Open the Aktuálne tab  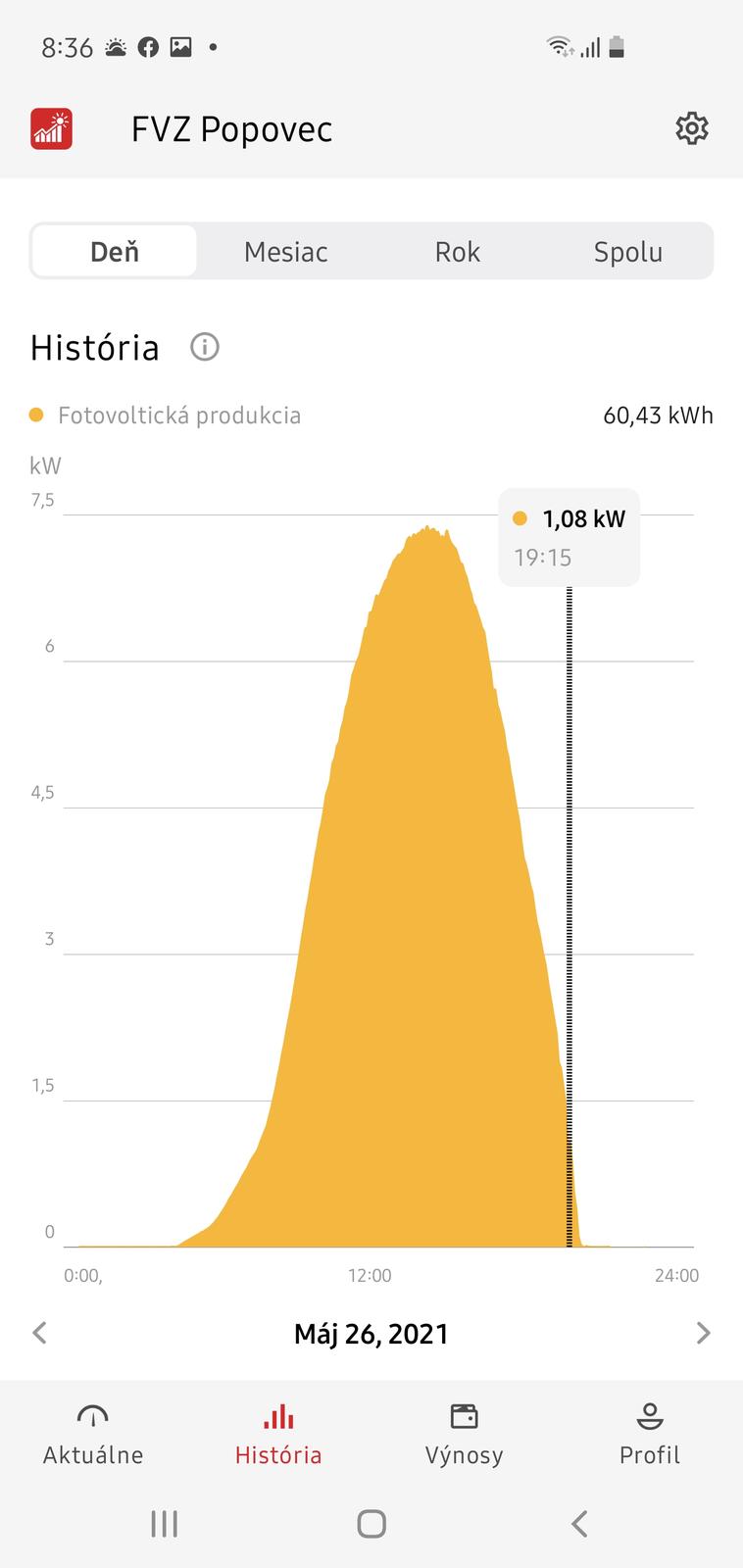pos(93,1435)
